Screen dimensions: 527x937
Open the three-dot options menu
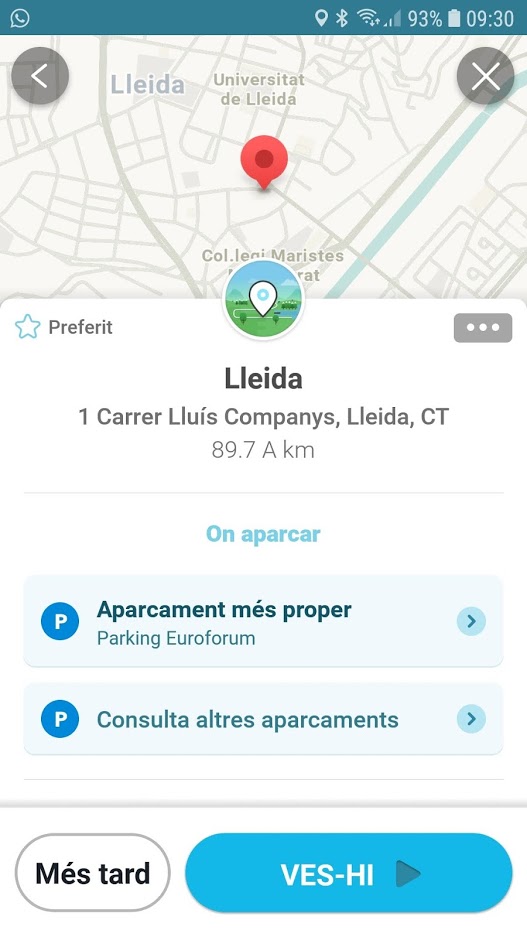click(483, 327)
